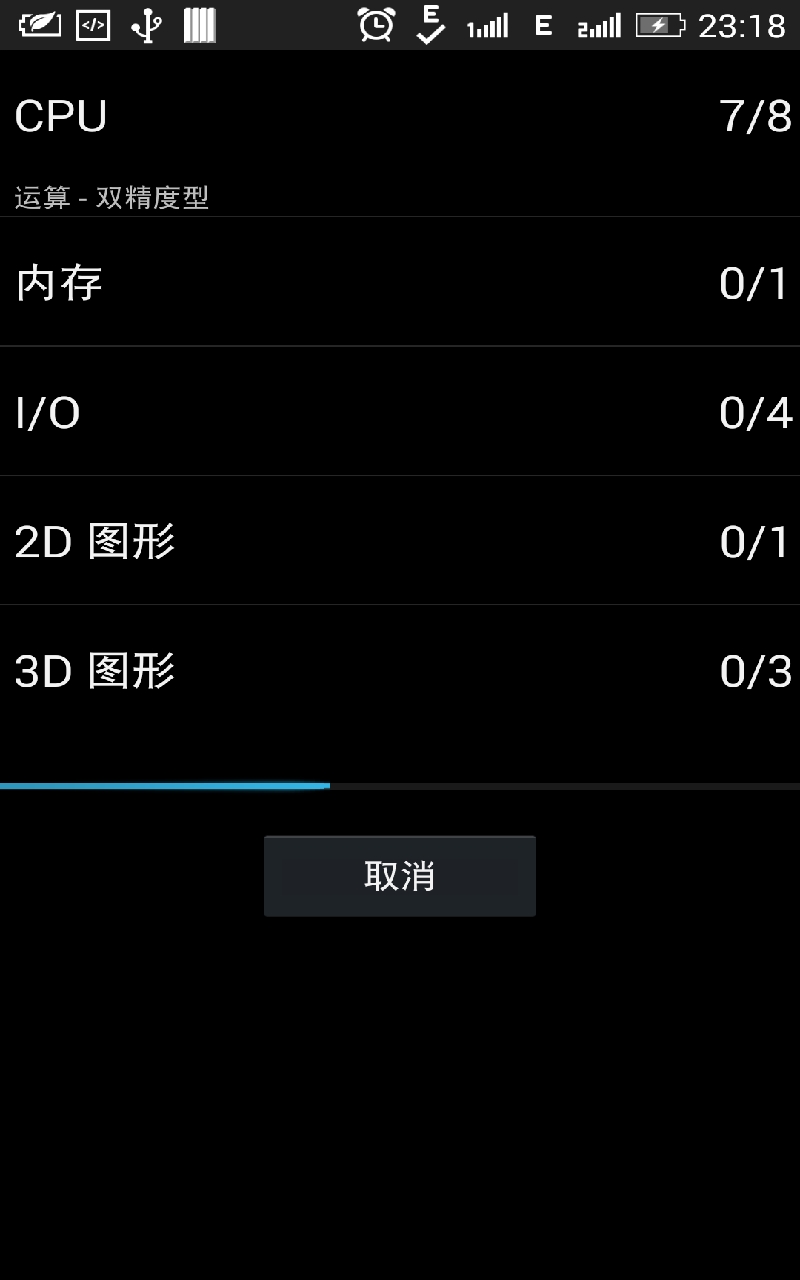The height and width of the screenshot is (1280, 800).
Task: Select the USB connection icon
Action: pyautogui.click(x=144, y=25)
